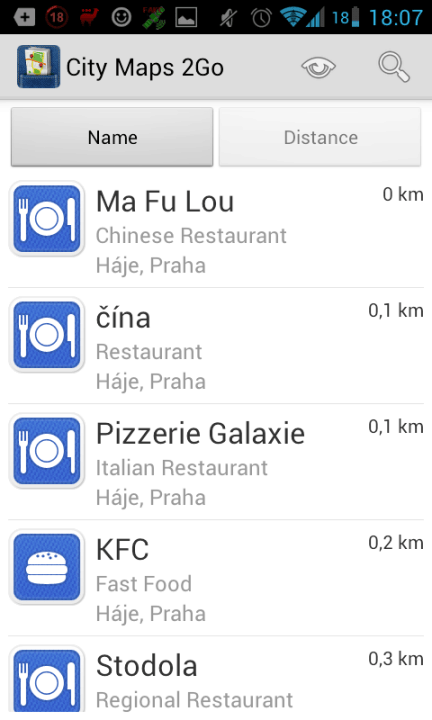The height and width of the screenshot is (720, 432).
Task: Select the čína restaurant row
Action: 216,346
